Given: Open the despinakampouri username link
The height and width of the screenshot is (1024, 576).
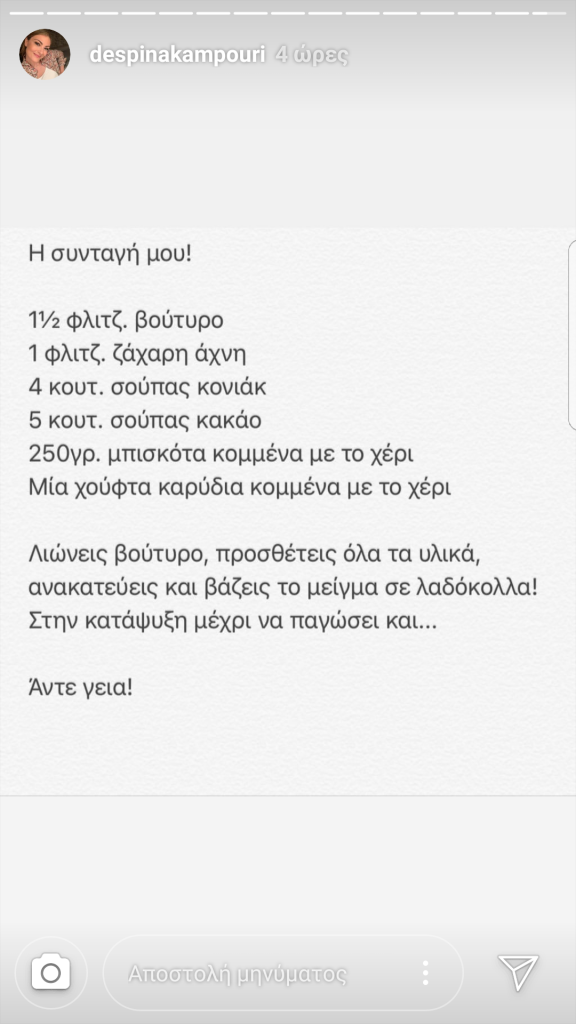Looking at the screenshot, I should tap(178, 55).
